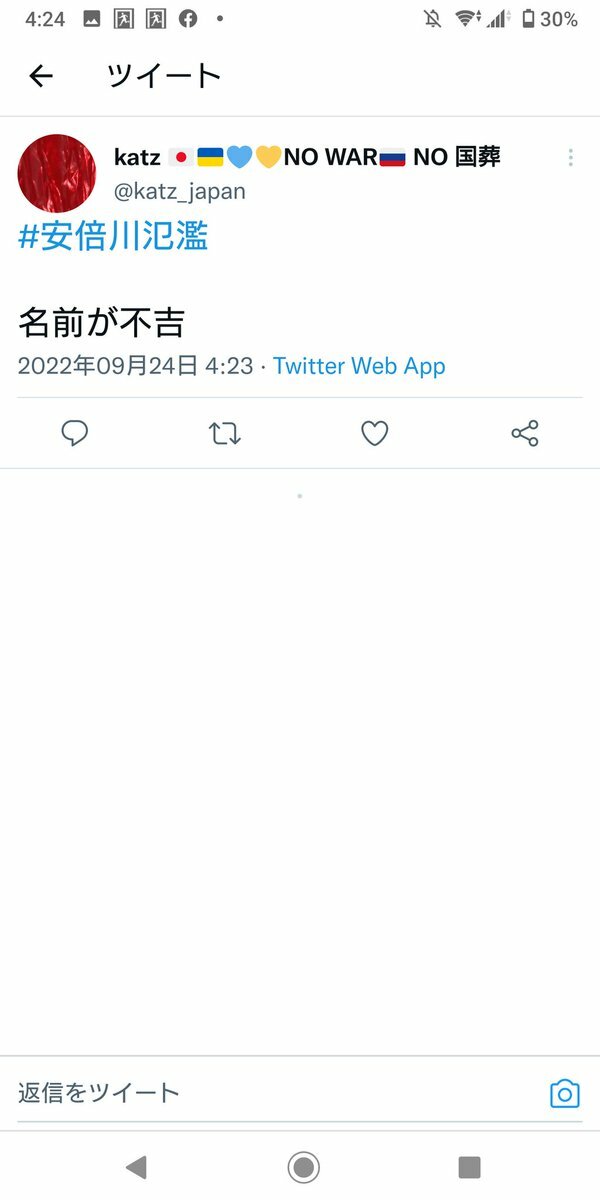The width and height of the screenshot is (600, 1200).
Task: Reply to the tweet via speech bubble icon
Action: point(75,433)
